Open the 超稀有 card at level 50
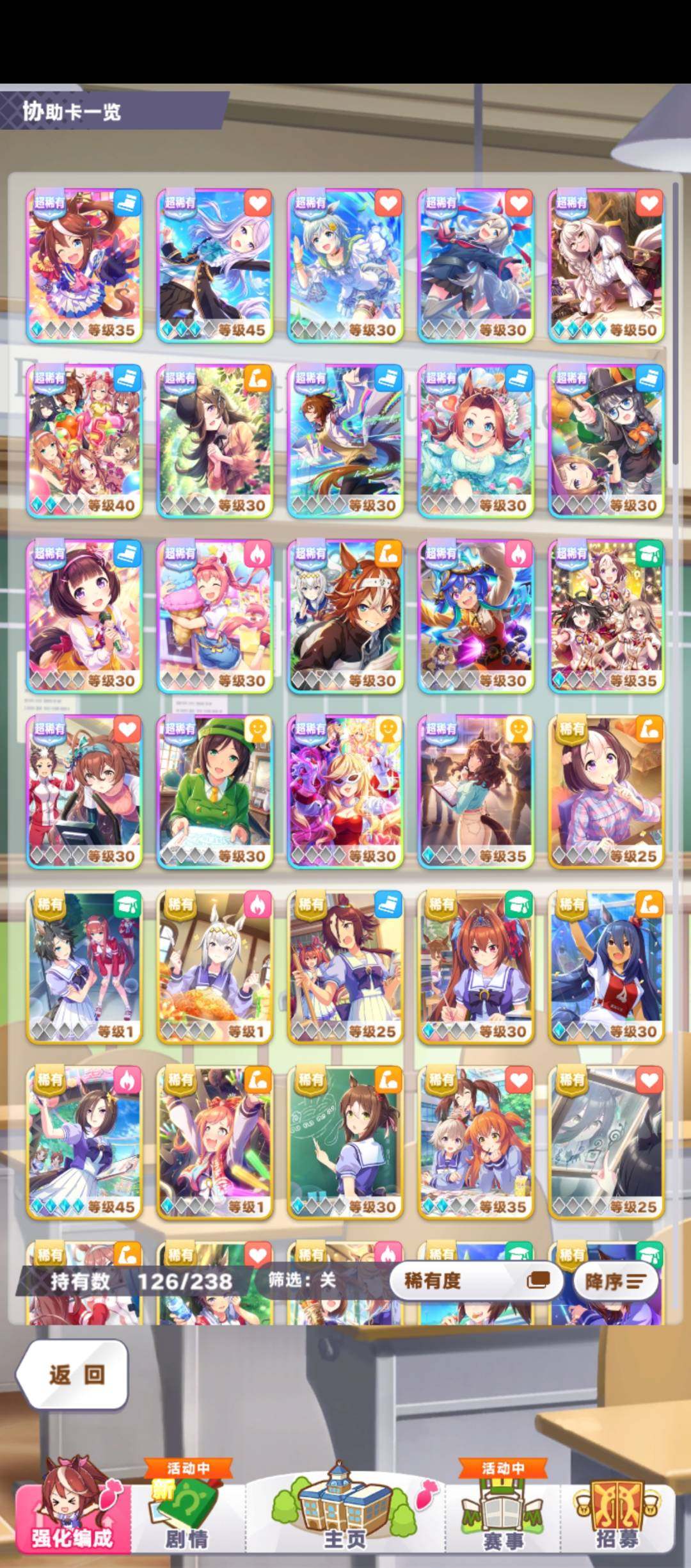This screenshot has height=1568, width=691. point(606,264)
